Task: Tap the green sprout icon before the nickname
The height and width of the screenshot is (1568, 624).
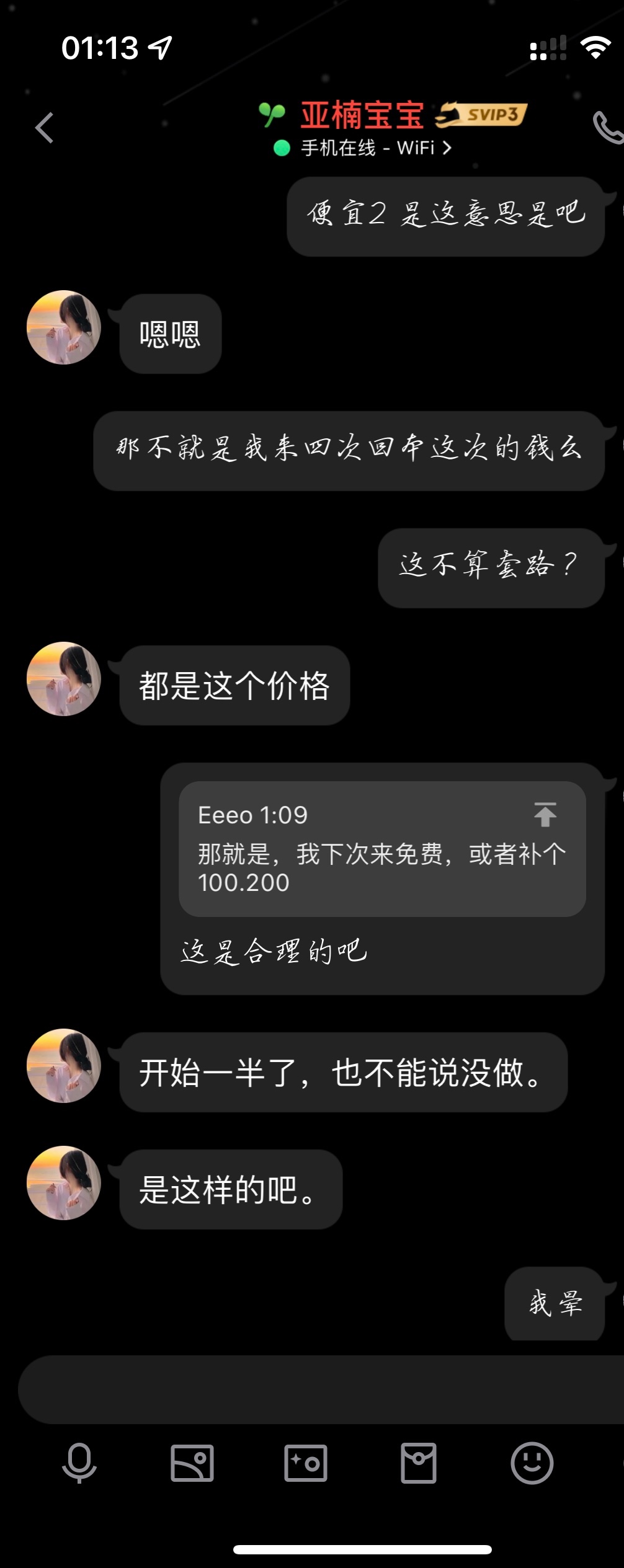Action: pyautogui.click(x=271, y=112)
